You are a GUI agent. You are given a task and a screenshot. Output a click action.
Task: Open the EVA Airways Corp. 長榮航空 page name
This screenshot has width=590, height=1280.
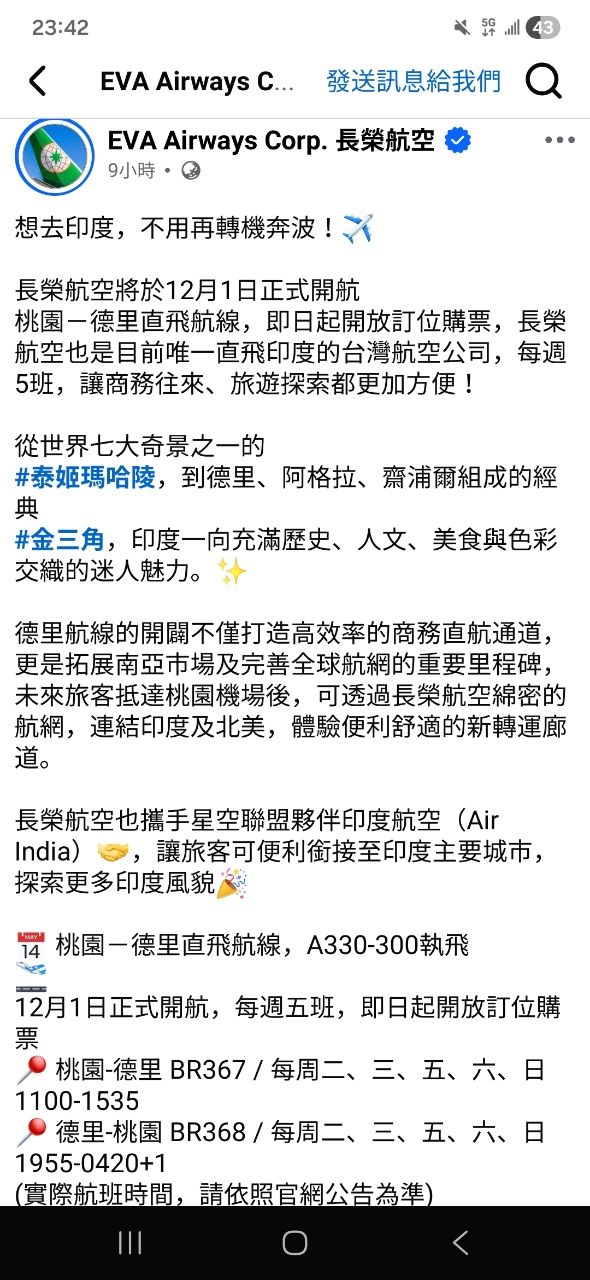[271, 140]
